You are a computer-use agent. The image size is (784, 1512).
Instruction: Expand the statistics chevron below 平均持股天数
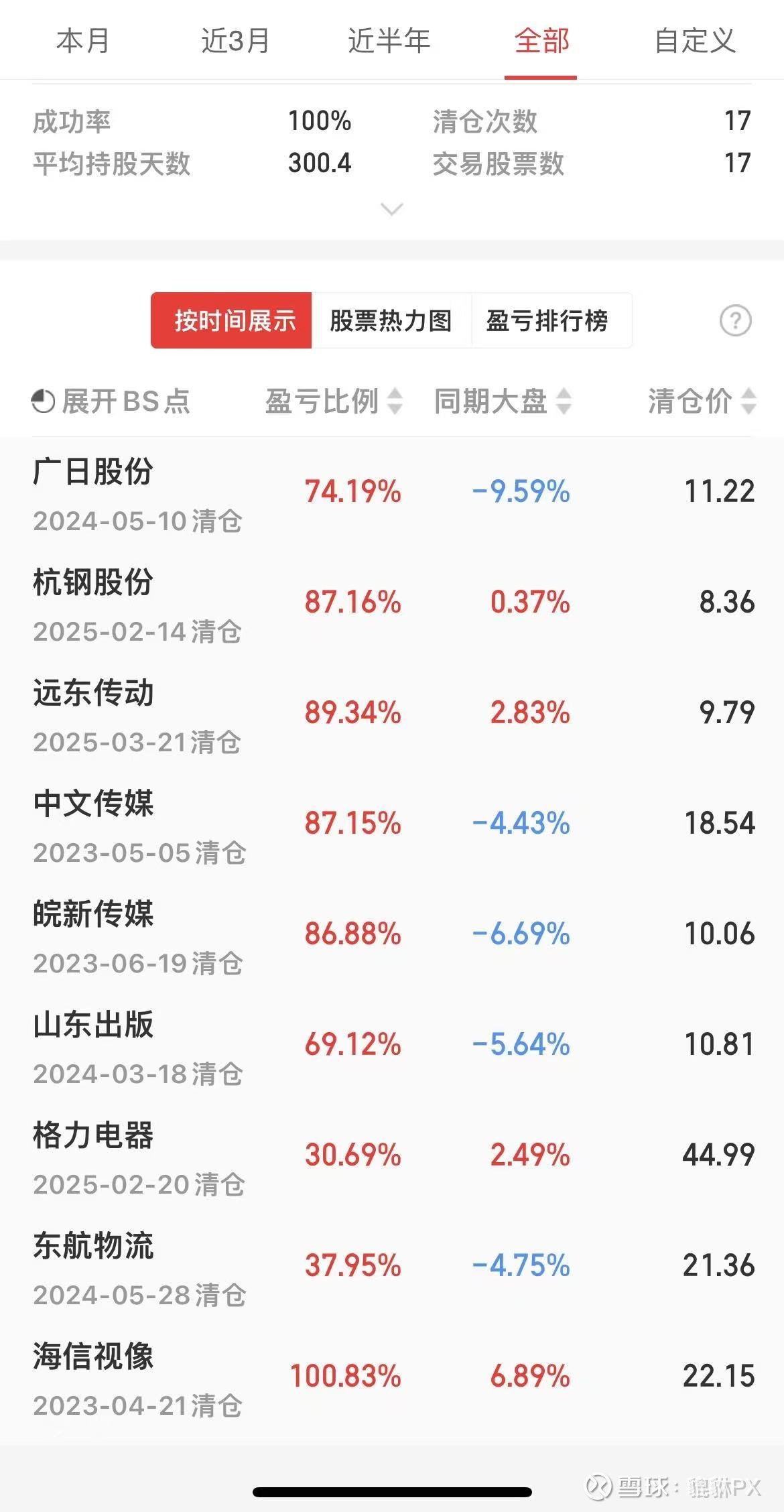tap(392, 209)
